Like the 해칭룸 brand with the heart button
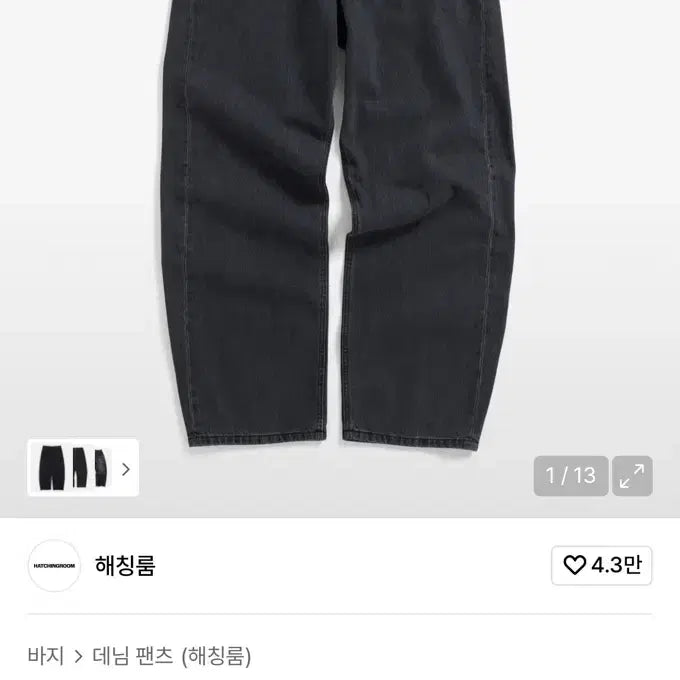The image size is (680, 680). coord(602,565)
